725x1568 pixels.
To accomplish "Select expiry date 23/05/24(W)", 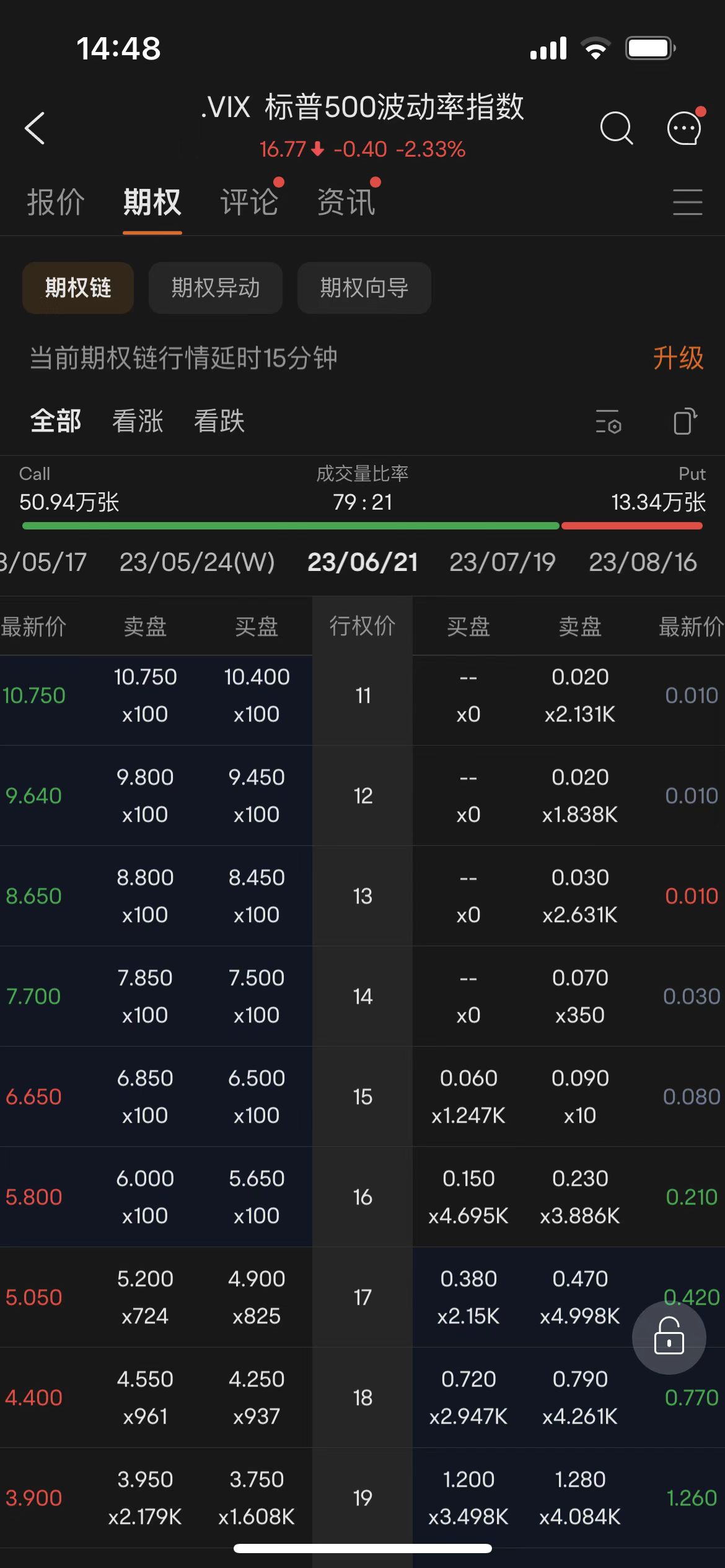I will (x=196, y=562).
